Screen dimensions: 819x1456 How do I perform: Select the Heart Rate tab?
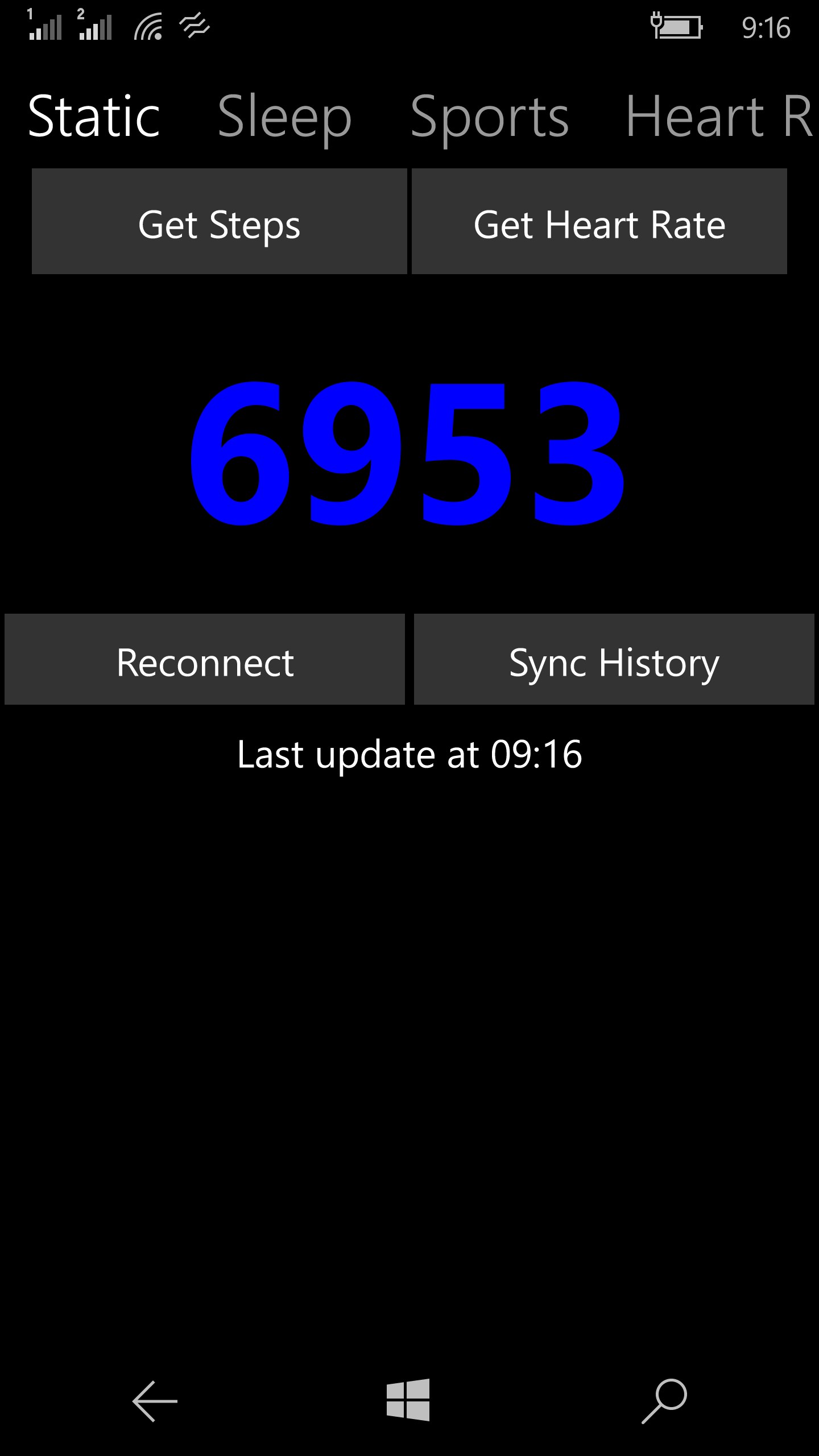pos(719,117)
